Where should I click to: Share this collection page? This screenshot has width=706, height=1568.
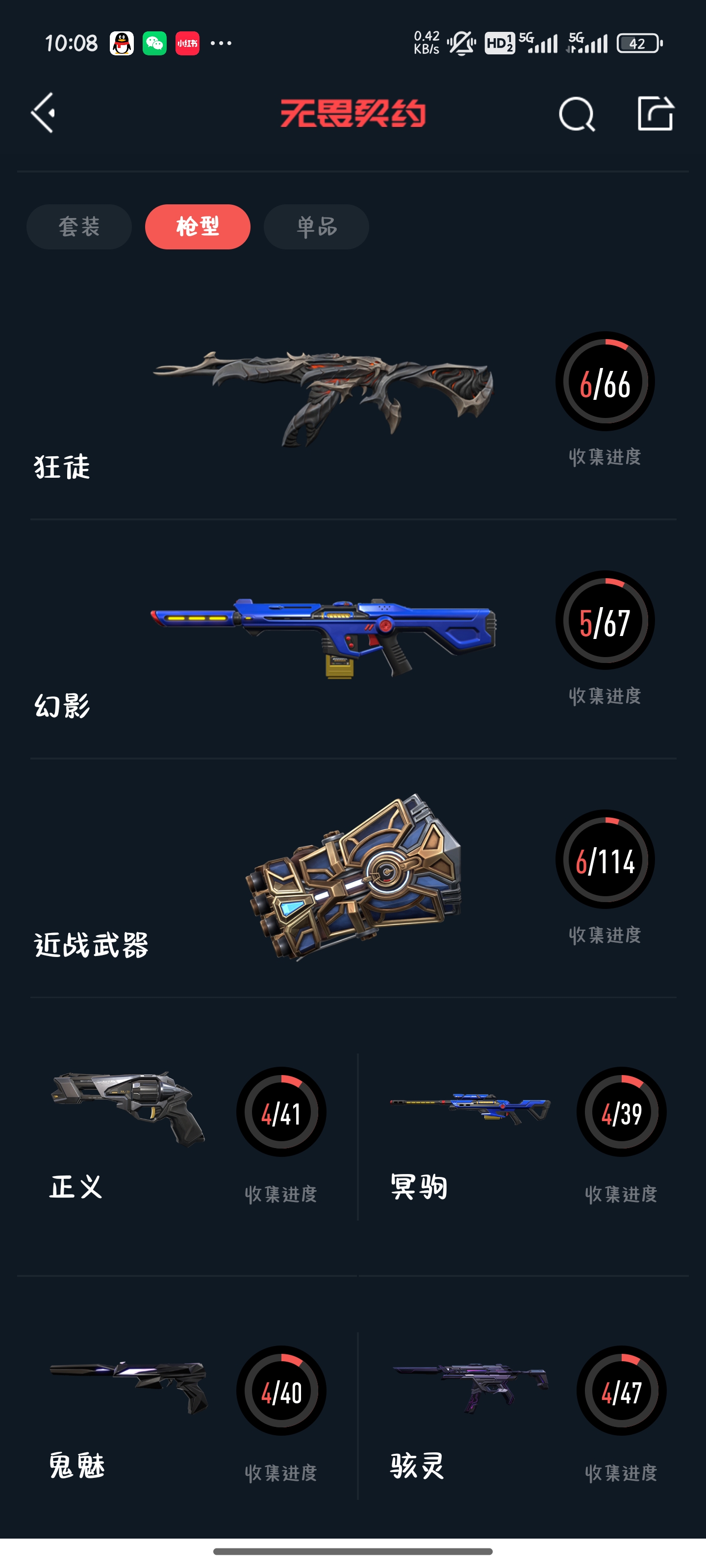[x=655, y=114]
